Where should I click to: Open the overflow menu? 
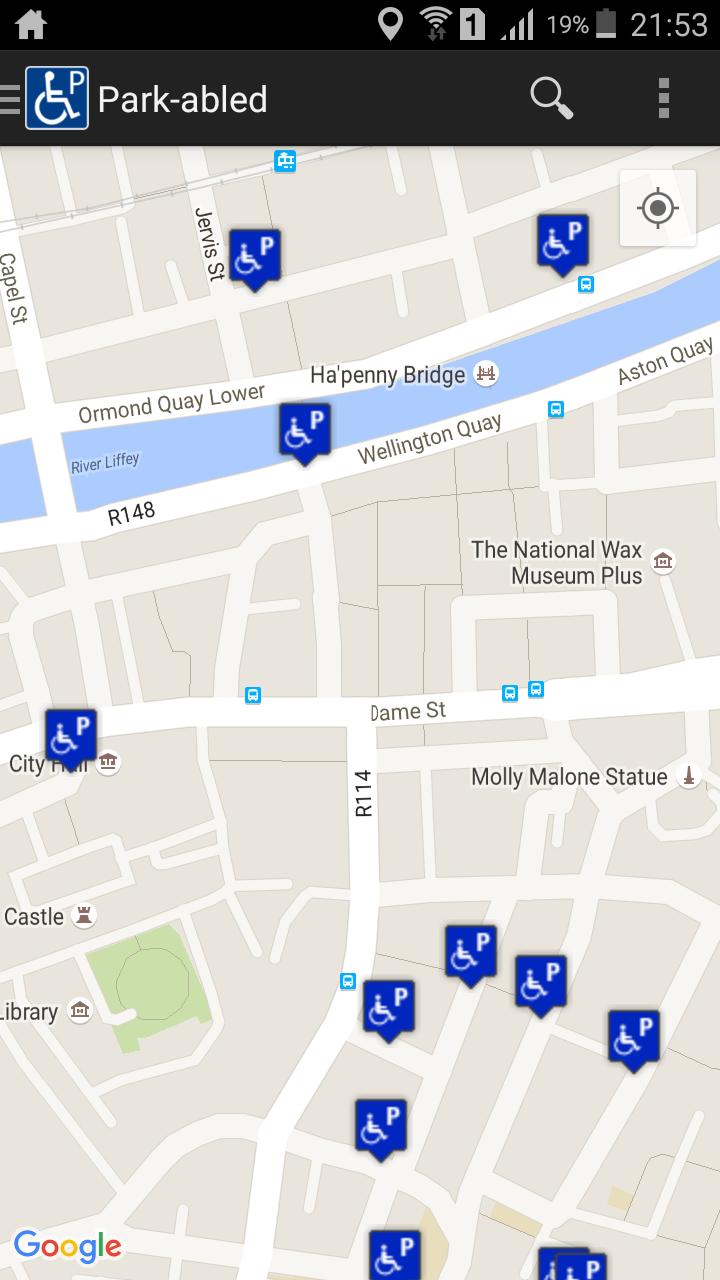pos(663,99)
